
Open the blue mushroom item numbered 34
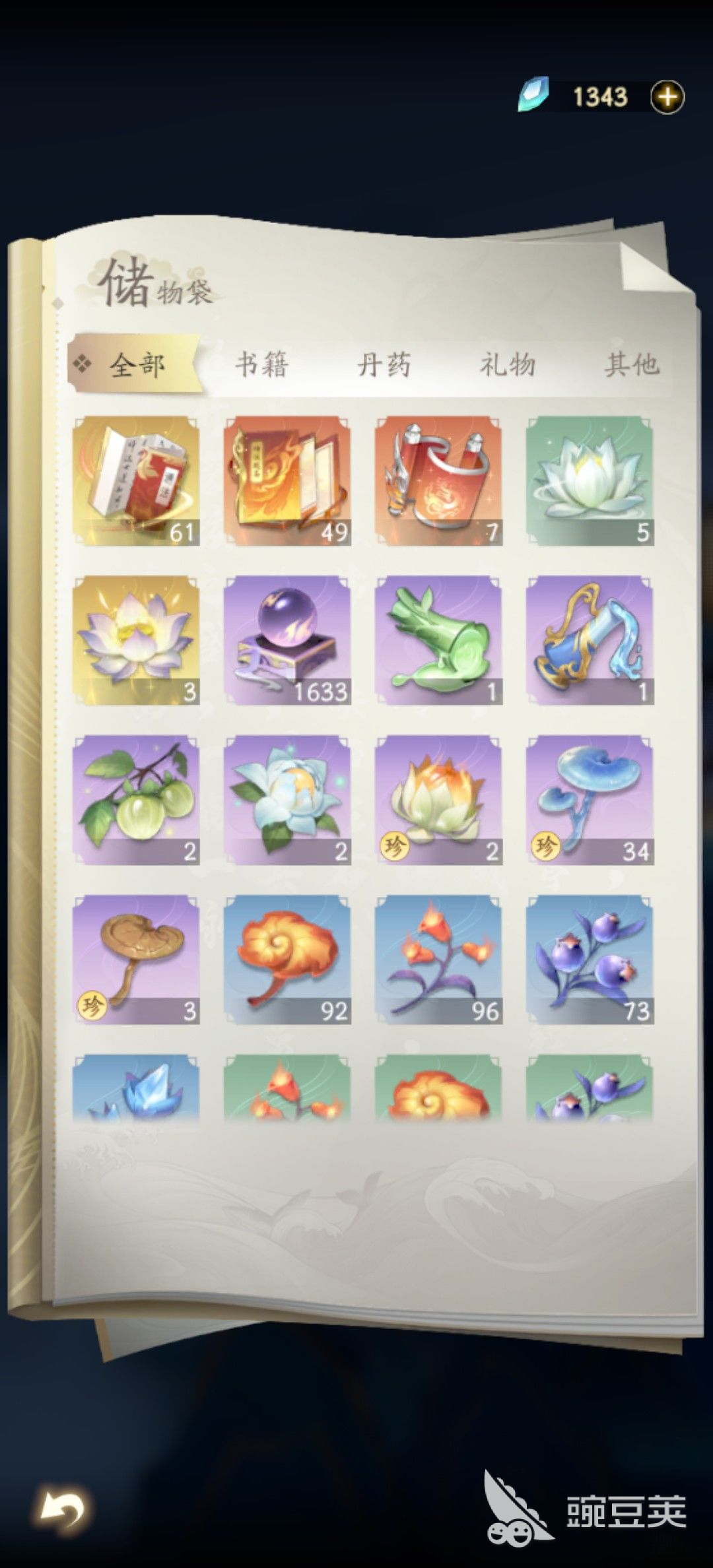tap(590, 800)
